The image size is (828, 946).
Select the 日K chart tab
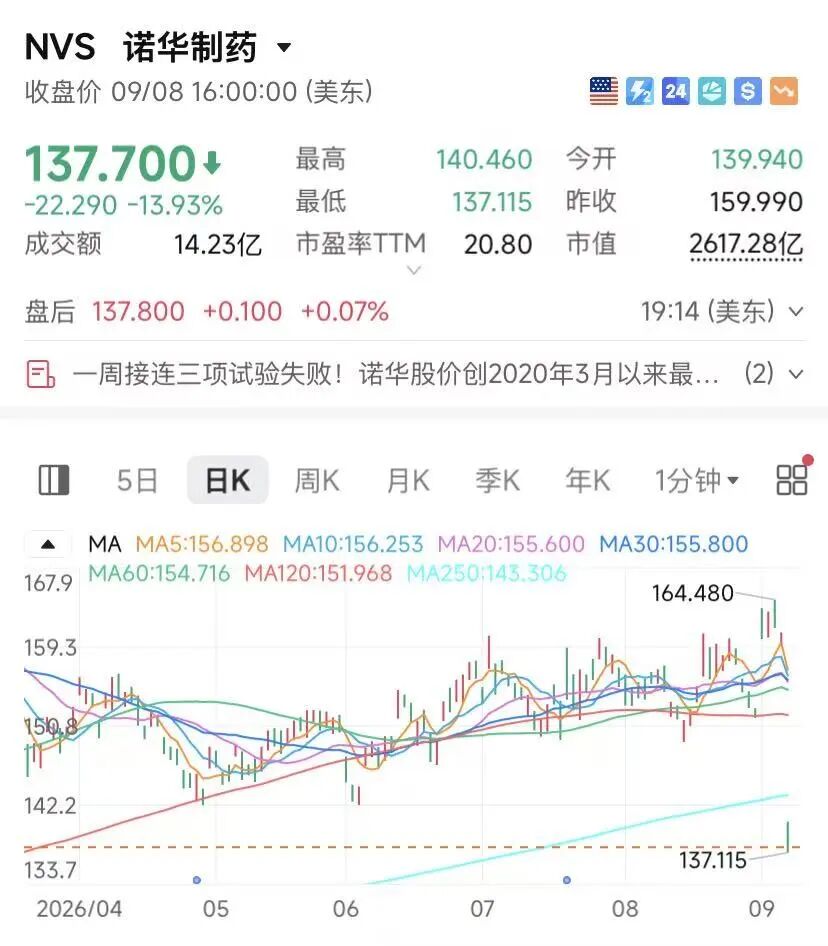click(x=228, y=480)
